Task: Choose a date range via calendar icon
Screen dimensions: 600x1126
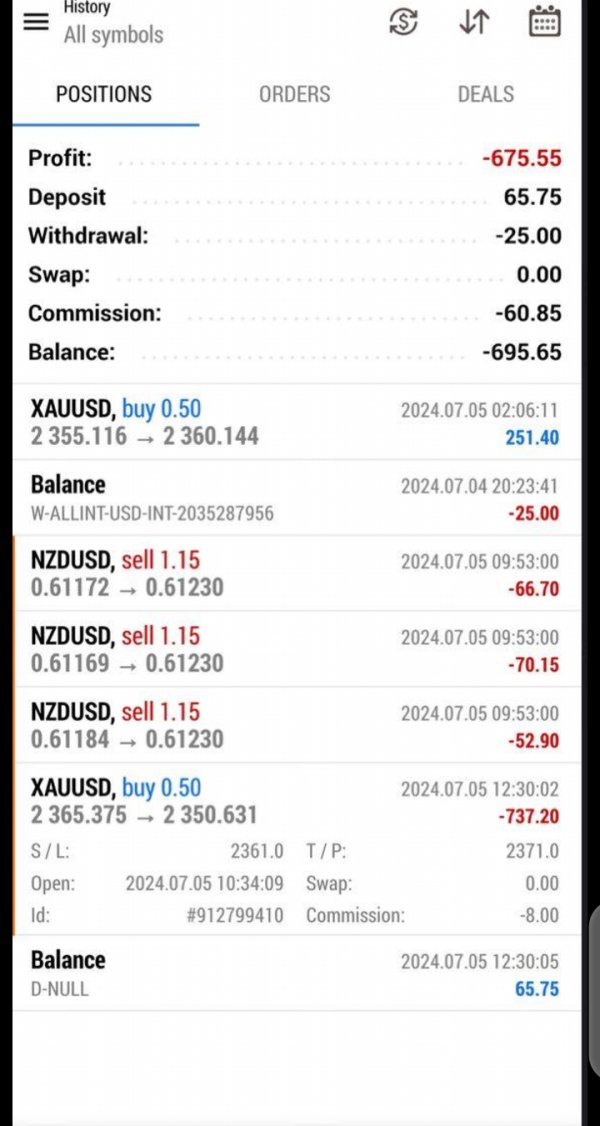Action: (544, 22)
